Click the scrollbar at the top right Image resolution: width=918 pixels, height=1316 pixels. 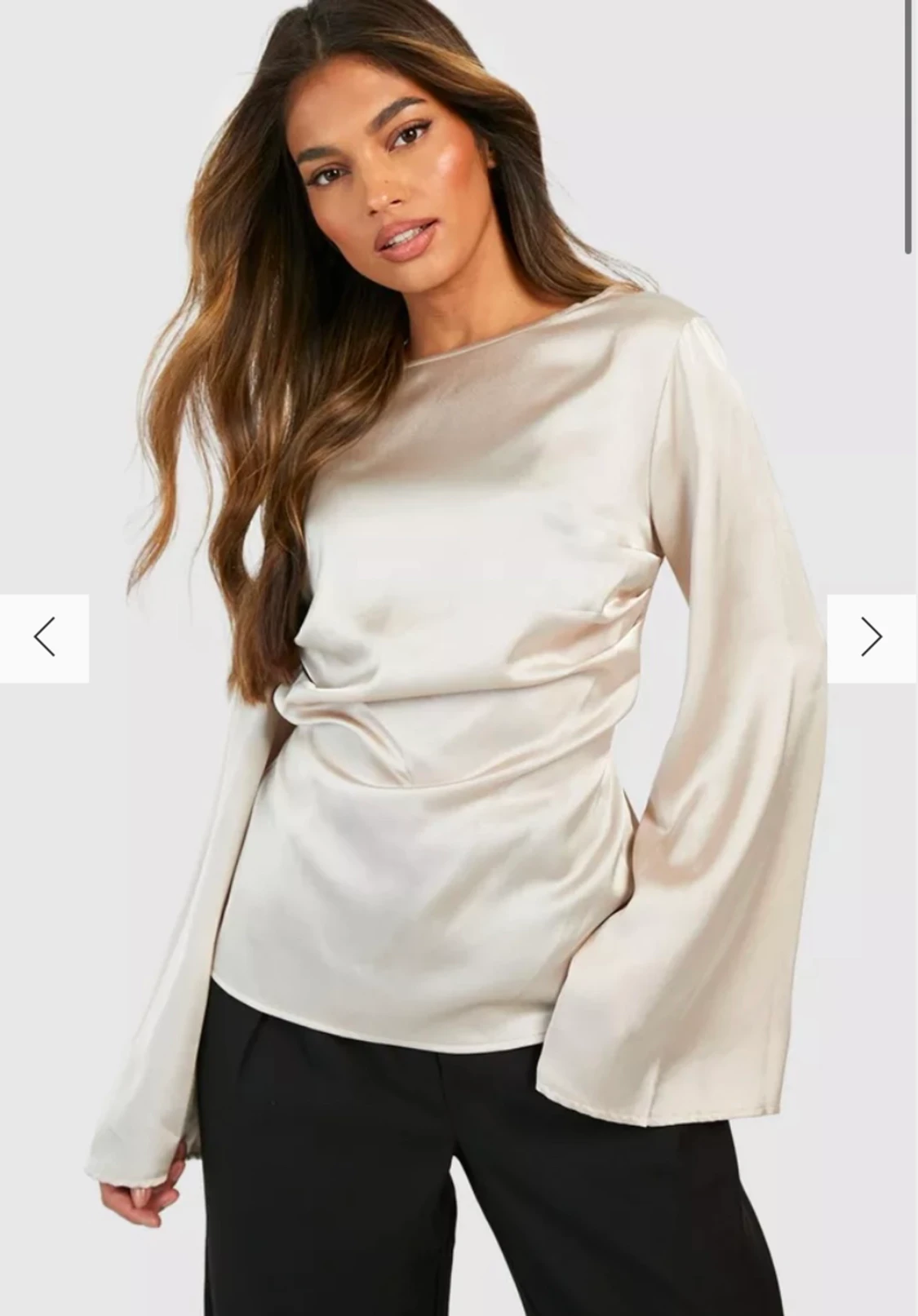coord(908,122)
